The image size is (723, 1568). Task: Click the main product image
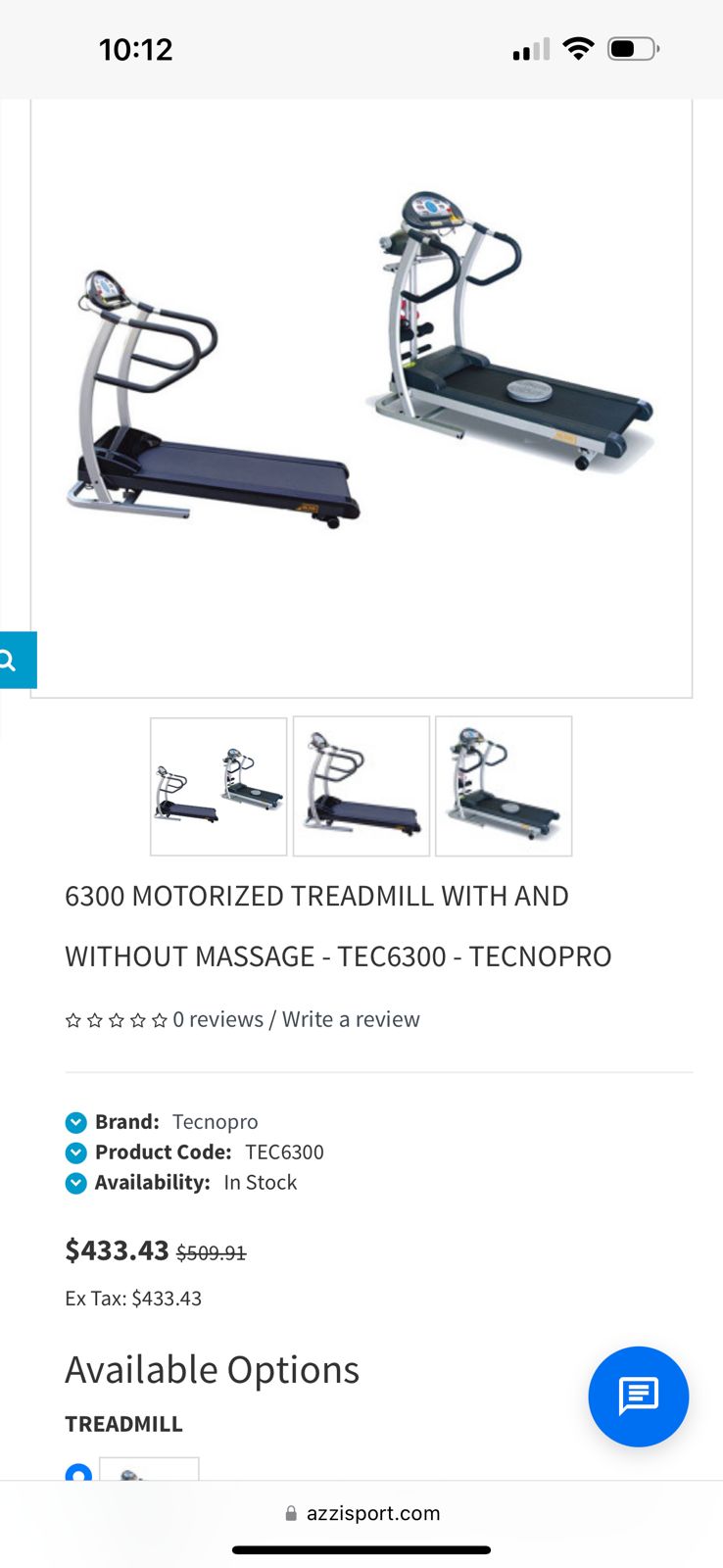pyautogui.click(x=361, y=392)
